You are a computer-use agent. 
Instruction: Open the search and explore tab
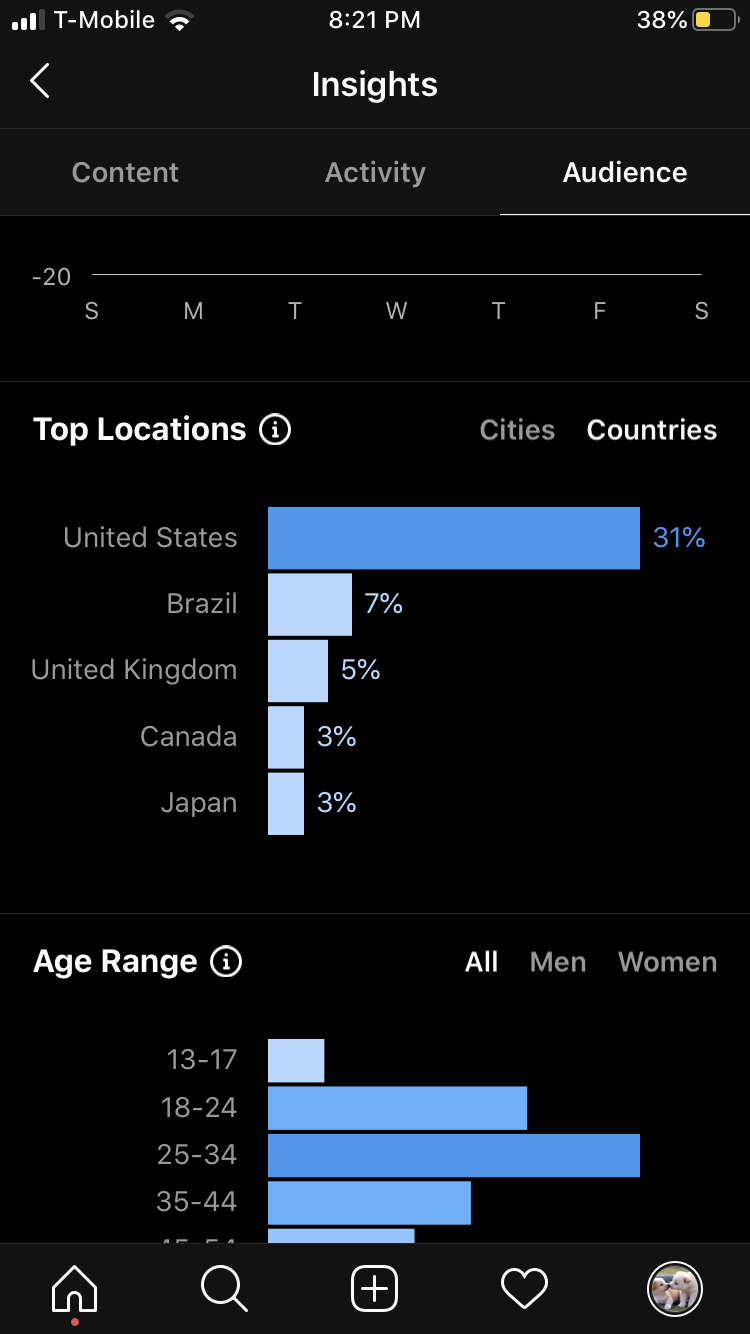pyautogui.click(x=224, y=1289)
